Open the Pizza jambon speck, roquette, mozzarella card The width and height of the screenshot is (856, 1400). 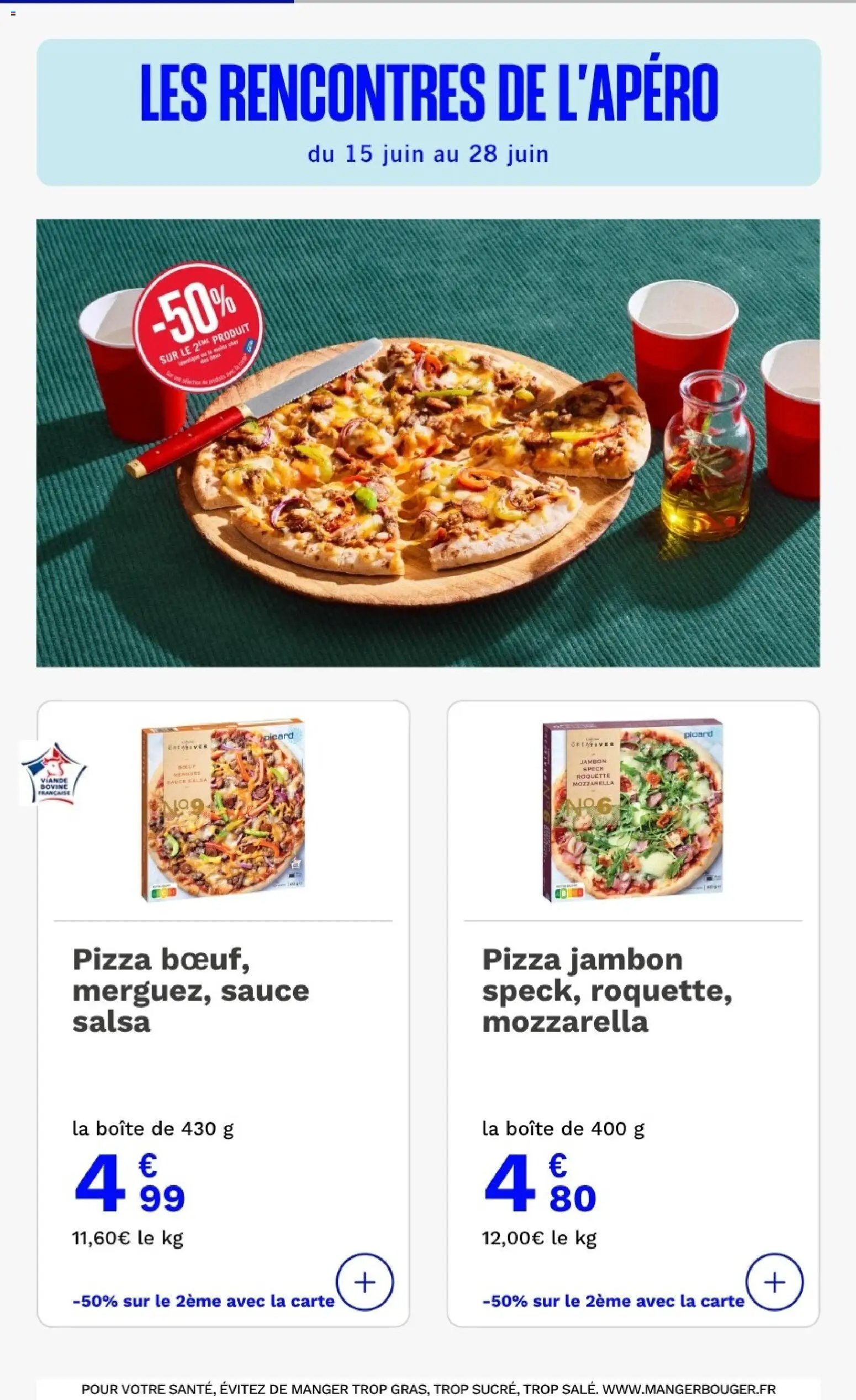click(633, 1013)
